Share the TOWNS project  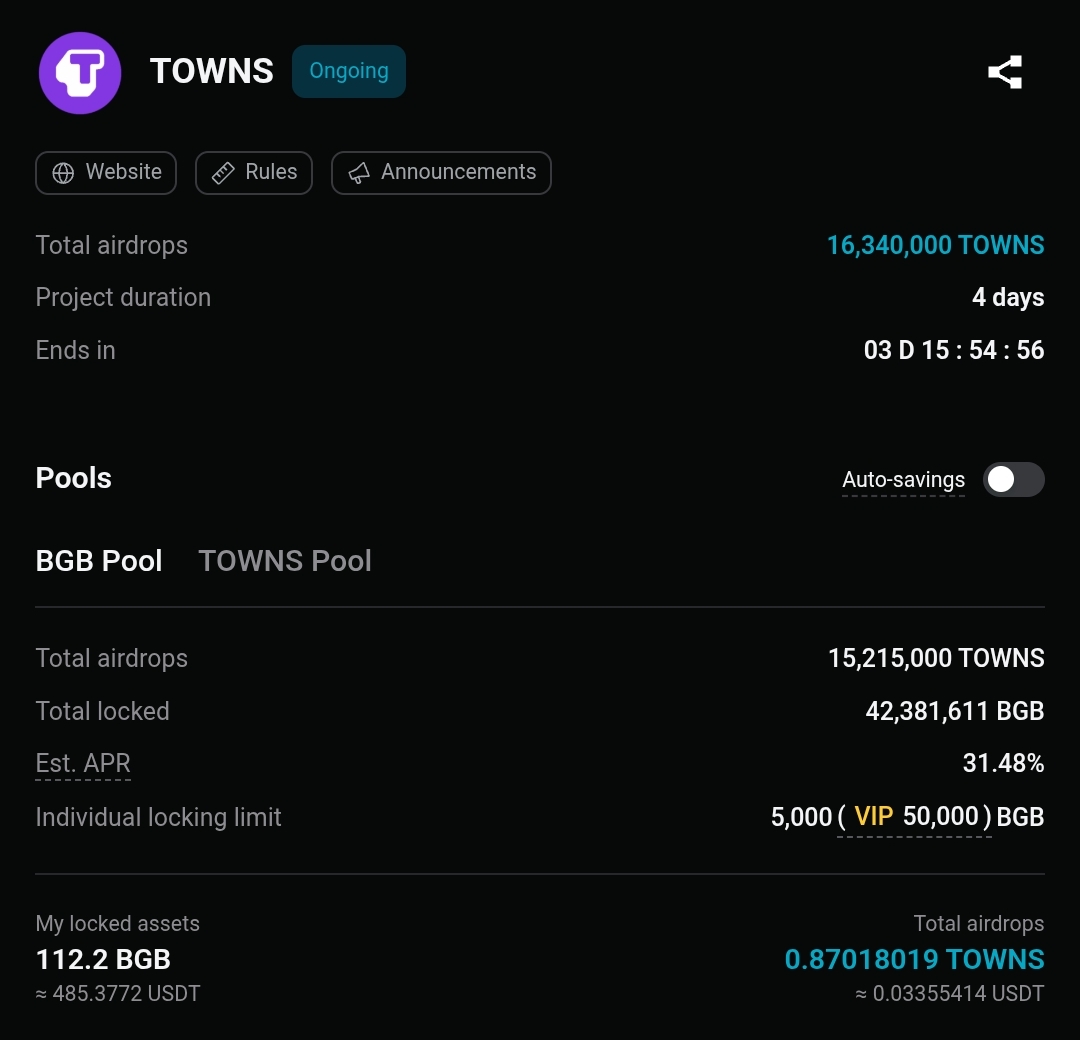click(x=1004, y=72)
